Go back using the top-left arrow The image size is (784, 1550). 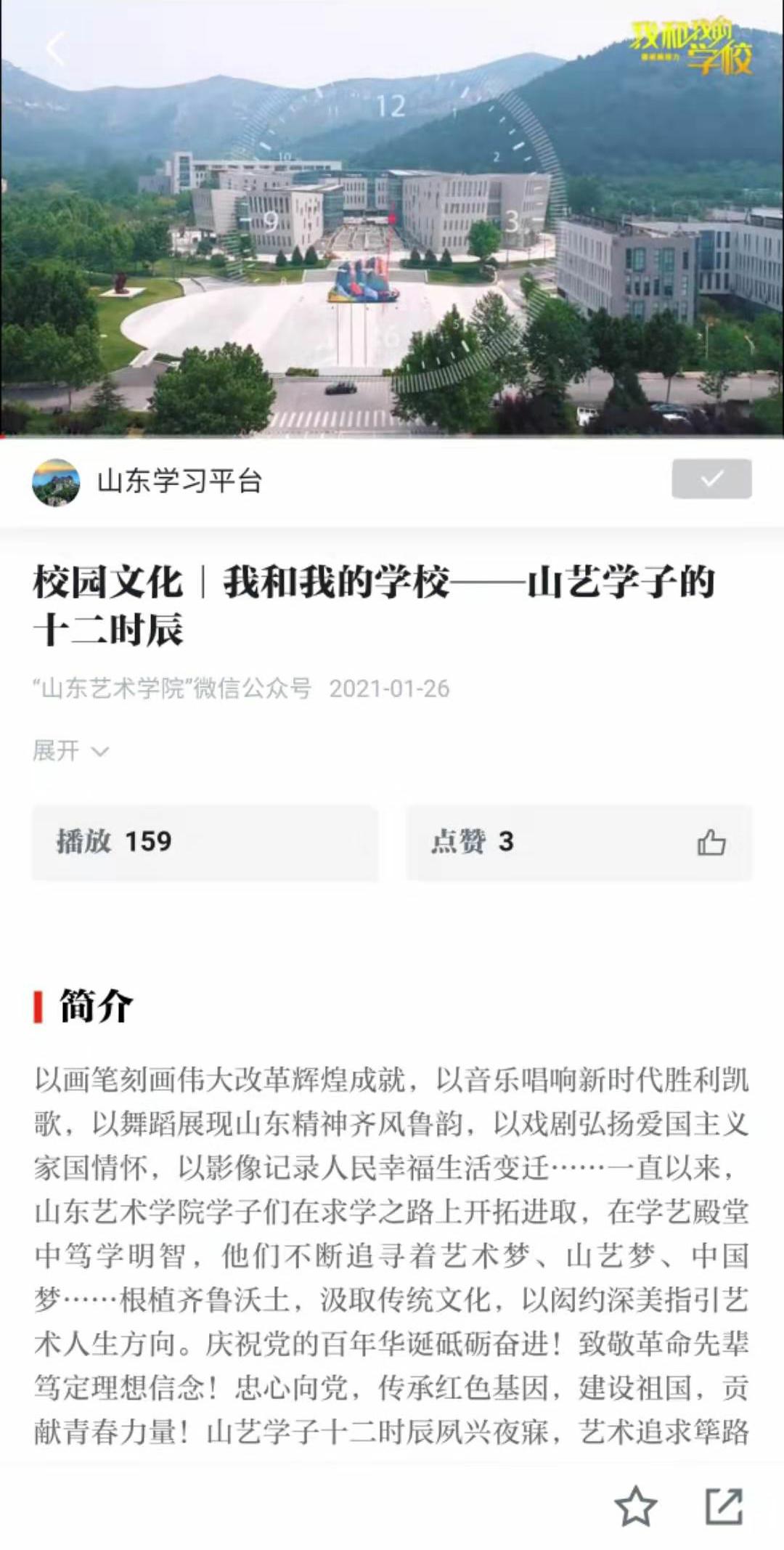55,49
